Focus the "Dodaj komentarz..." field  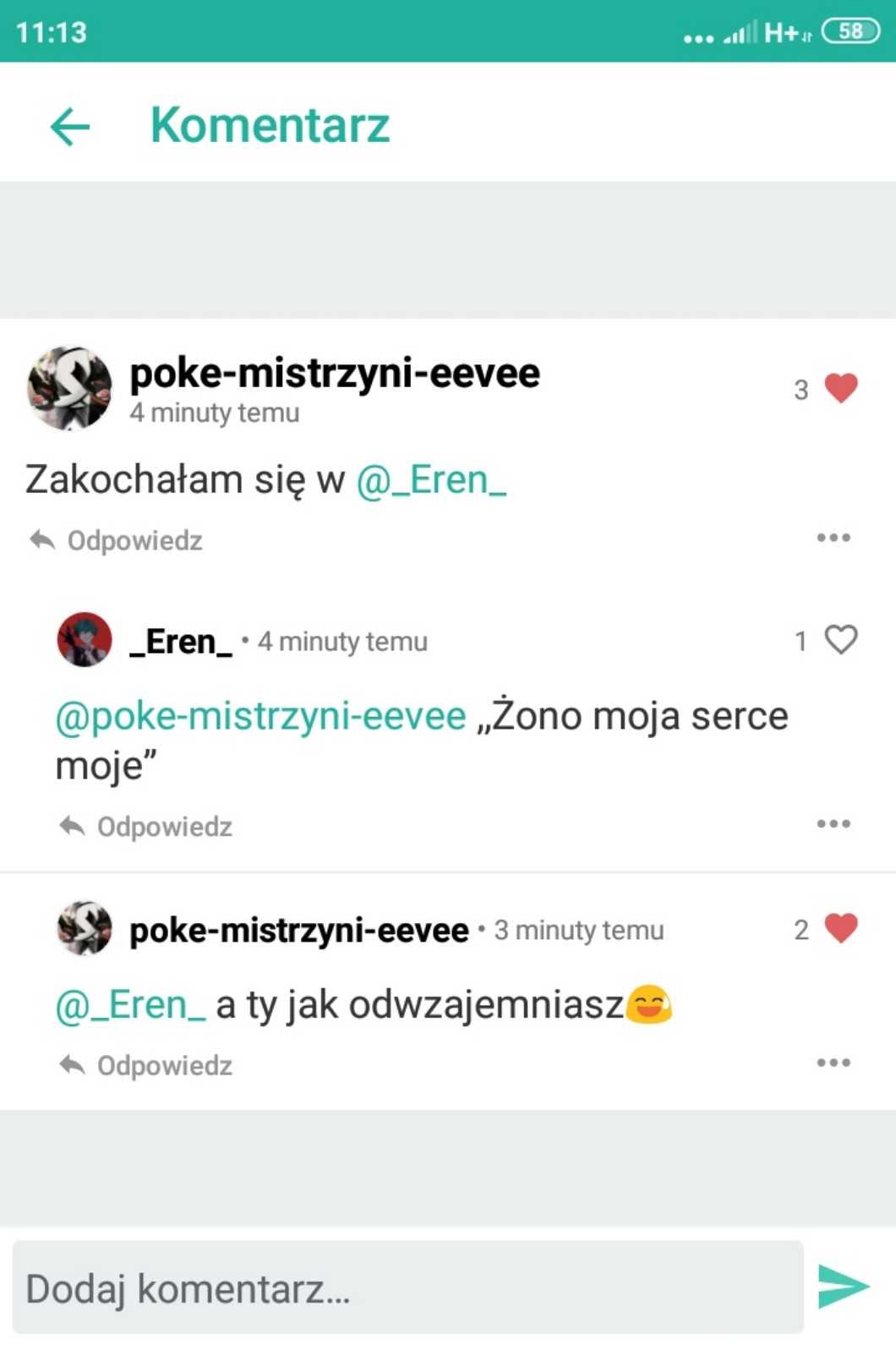[x=407, y=1288]
